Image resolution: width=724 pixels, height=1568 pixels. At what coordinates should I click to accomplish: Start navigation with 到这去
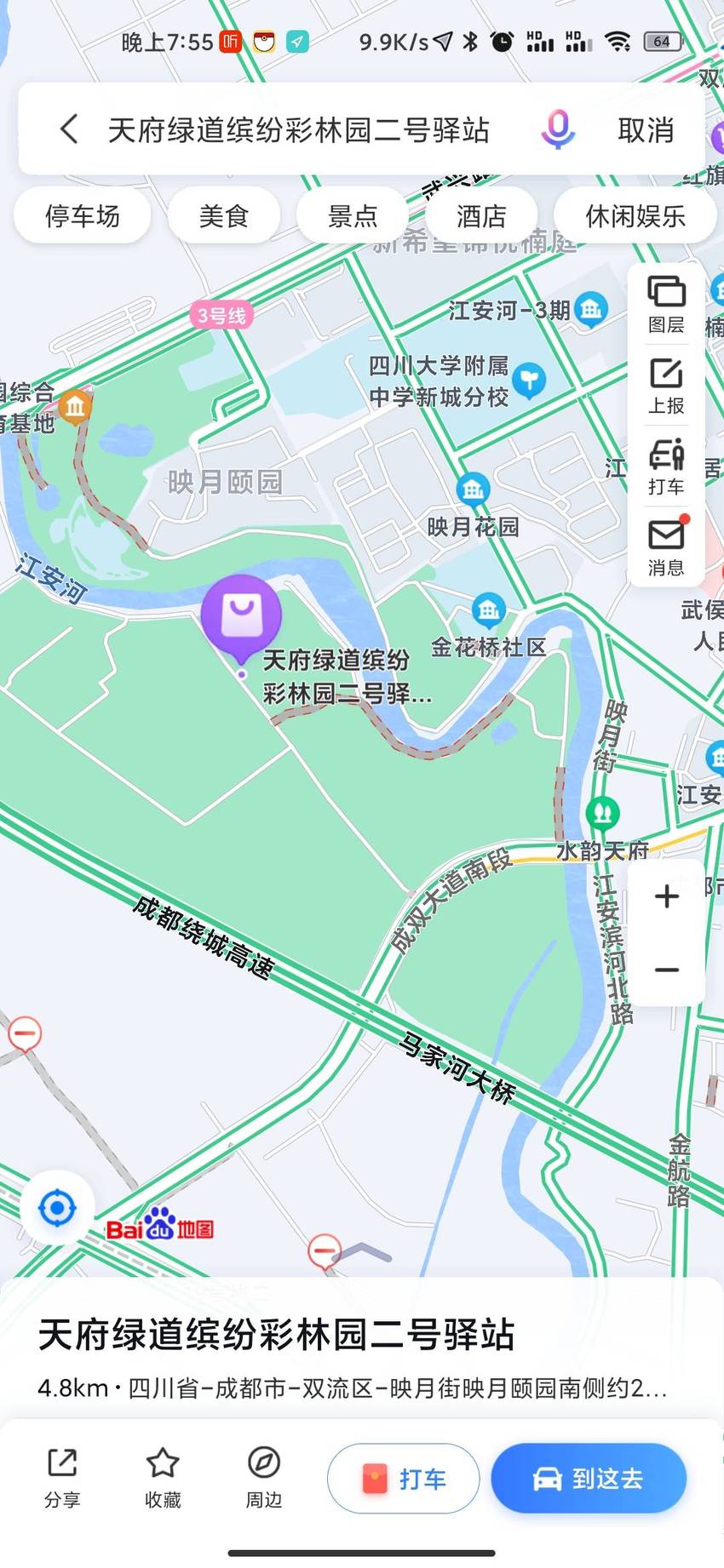pos(589,1478)
